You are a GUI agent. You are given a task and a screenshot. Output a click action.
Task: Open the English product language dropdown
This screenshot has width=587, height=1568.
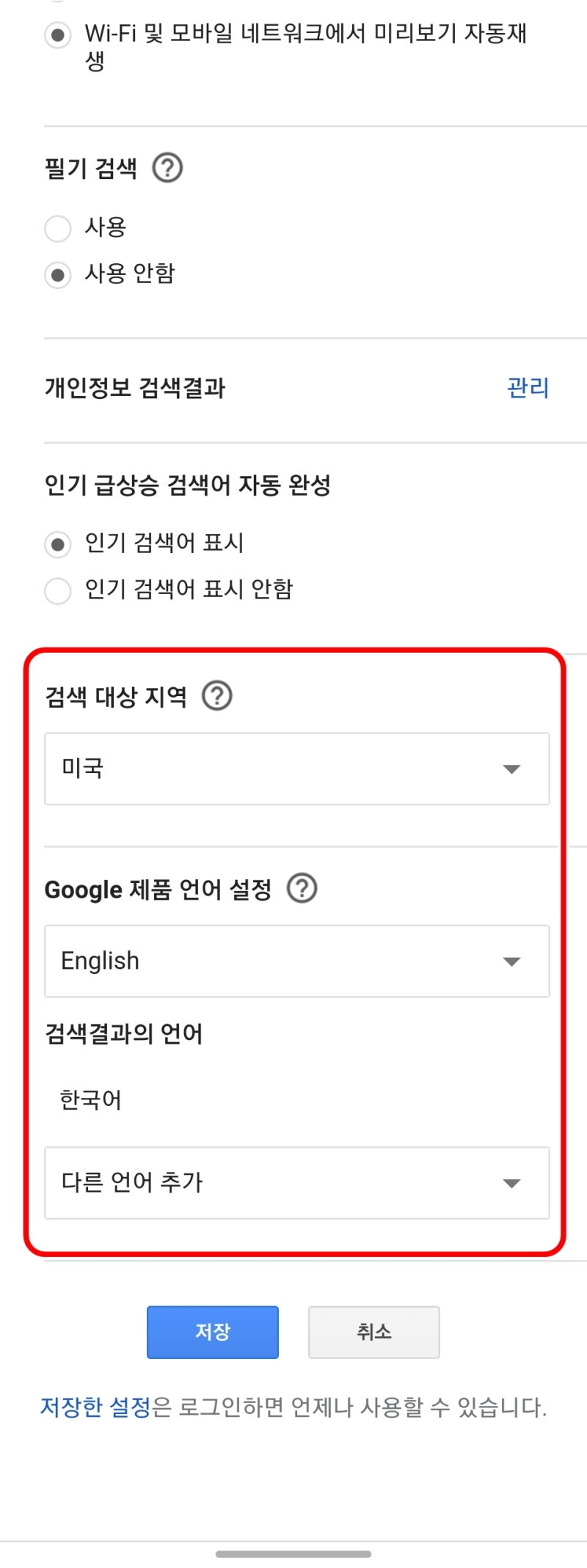(x=296, y=961)
